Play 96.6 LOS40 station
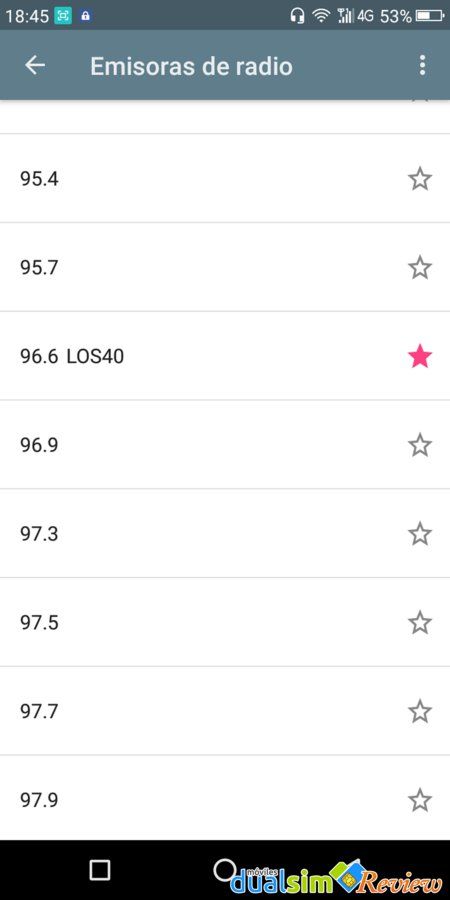The width and height of the screenshot is (450, 900). (x=225, y=356)
